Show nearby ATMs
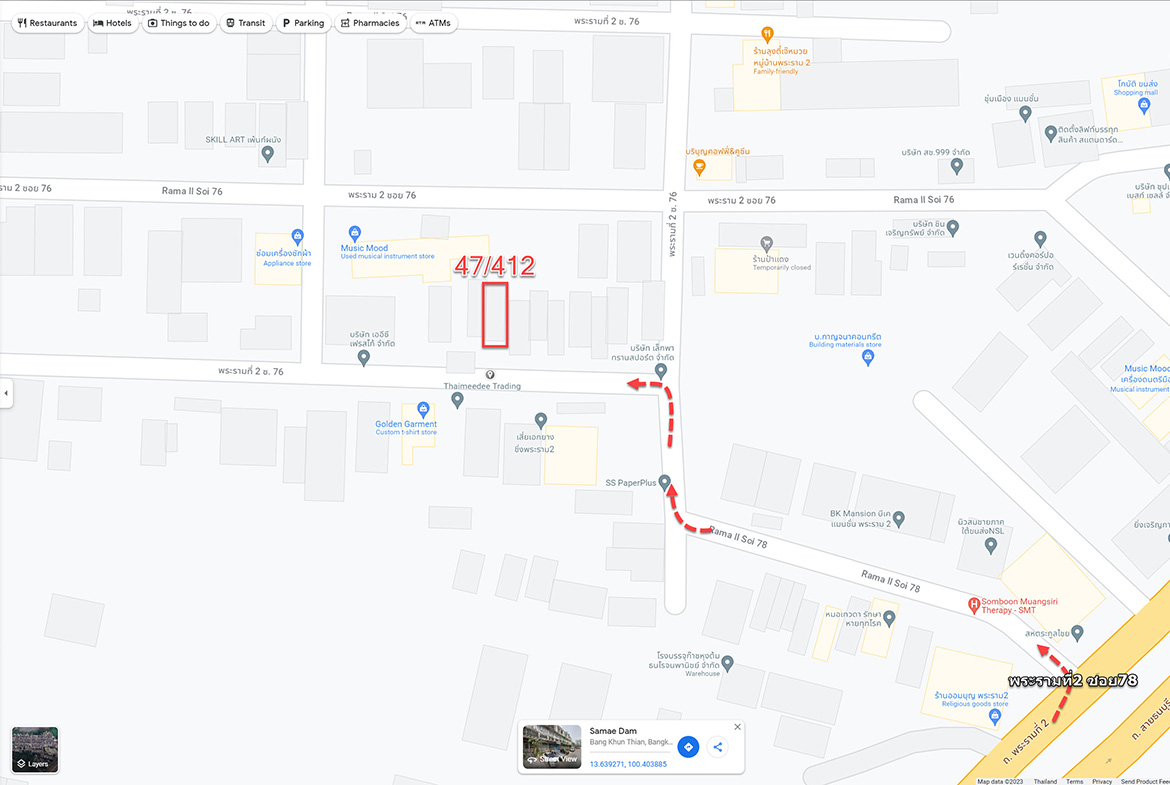This screenshot has height=785, width=1170. [x=433, y=23]
